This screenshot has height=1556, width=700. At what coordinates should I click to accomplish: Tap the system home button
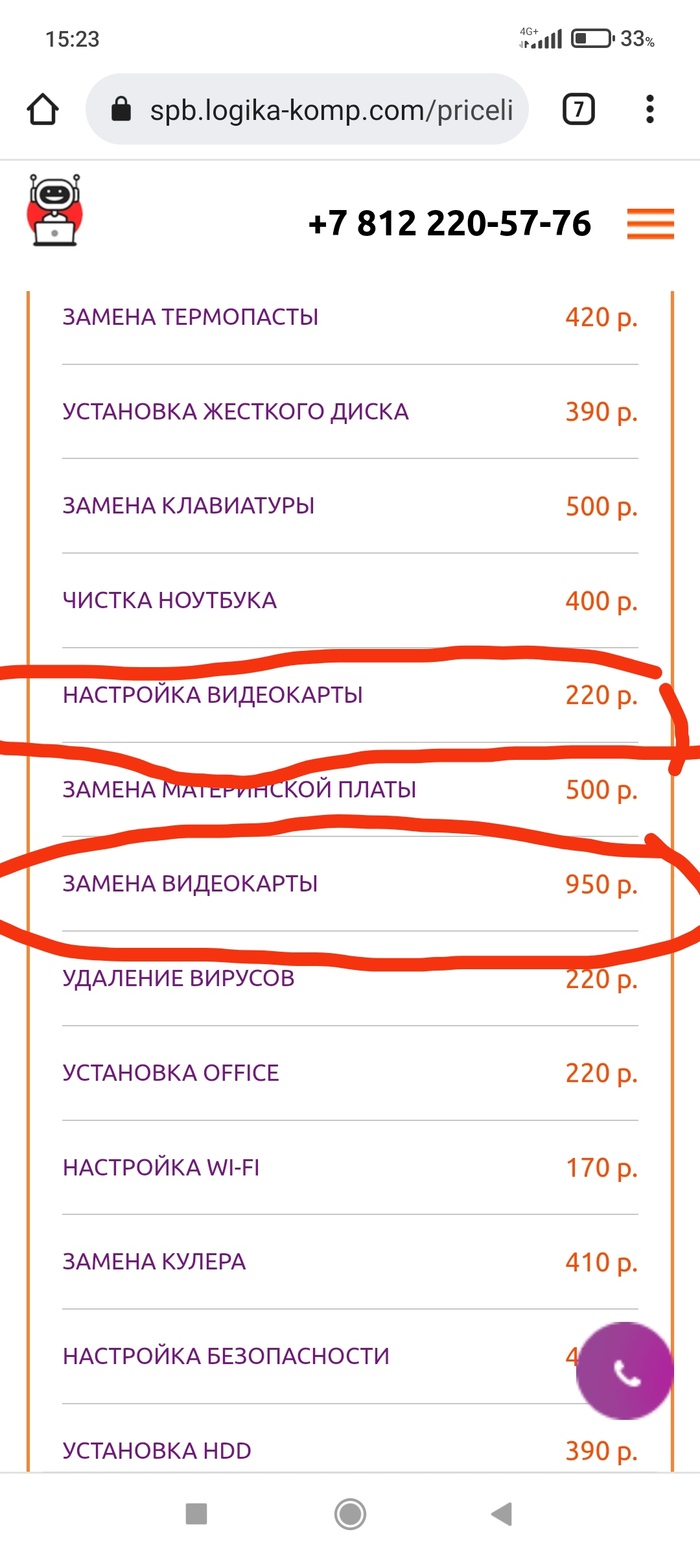pos(350,1514)
